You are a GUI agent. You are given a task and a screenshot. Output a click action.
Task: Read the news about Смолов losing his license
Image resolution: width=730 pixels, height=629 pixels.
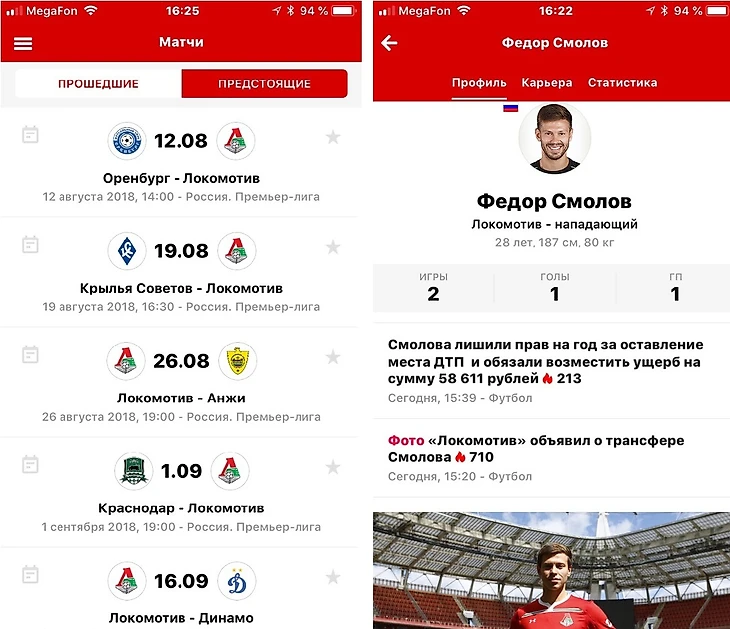click(x=545, y=362)
